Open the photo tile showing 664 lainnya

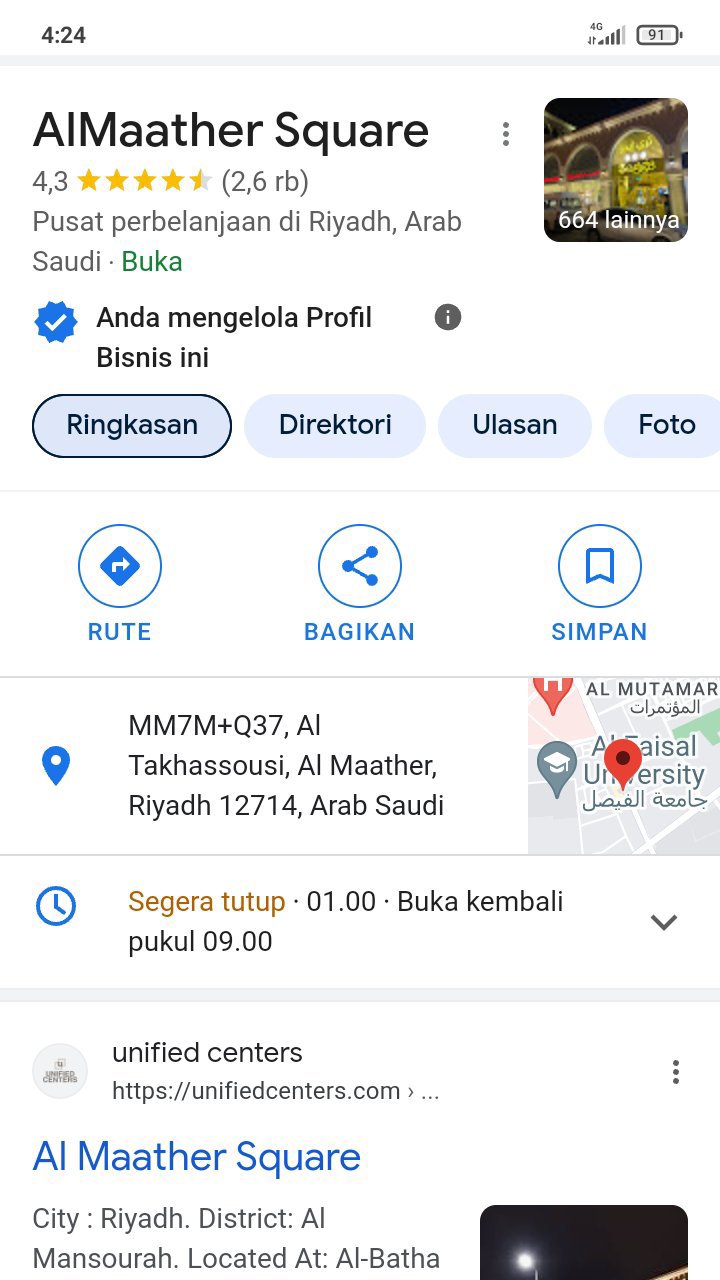tap(616, 170)
